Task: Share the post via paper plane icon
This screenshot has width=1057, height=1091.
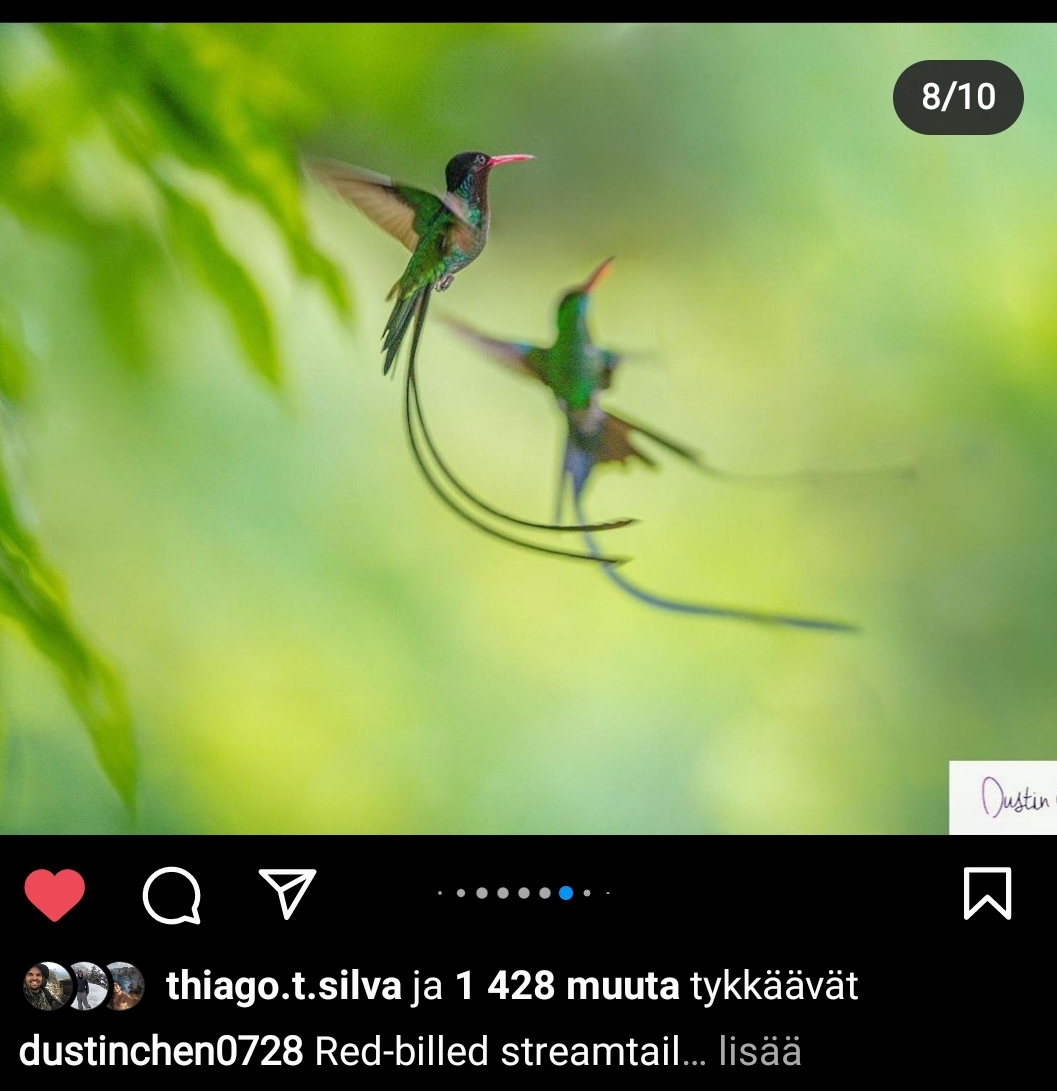Action: coord(287,893)
